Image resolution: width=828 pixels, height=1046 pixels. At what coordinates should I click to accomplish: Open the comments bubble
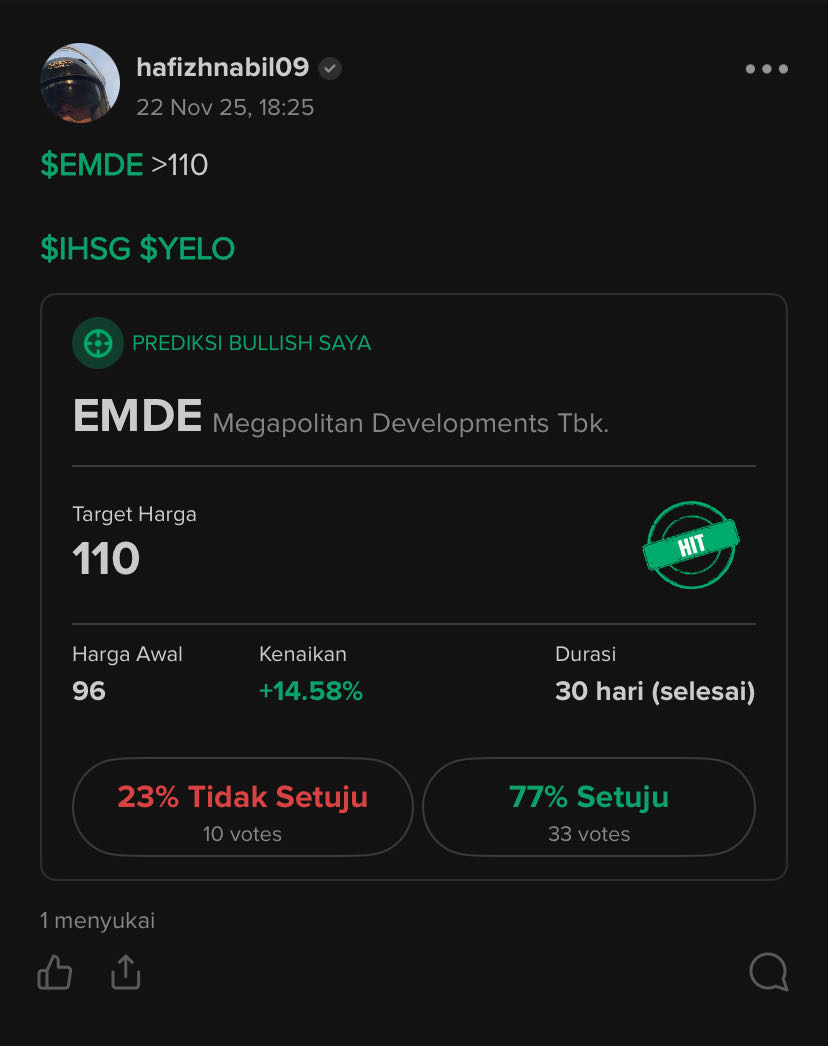(x=768, y=972)
